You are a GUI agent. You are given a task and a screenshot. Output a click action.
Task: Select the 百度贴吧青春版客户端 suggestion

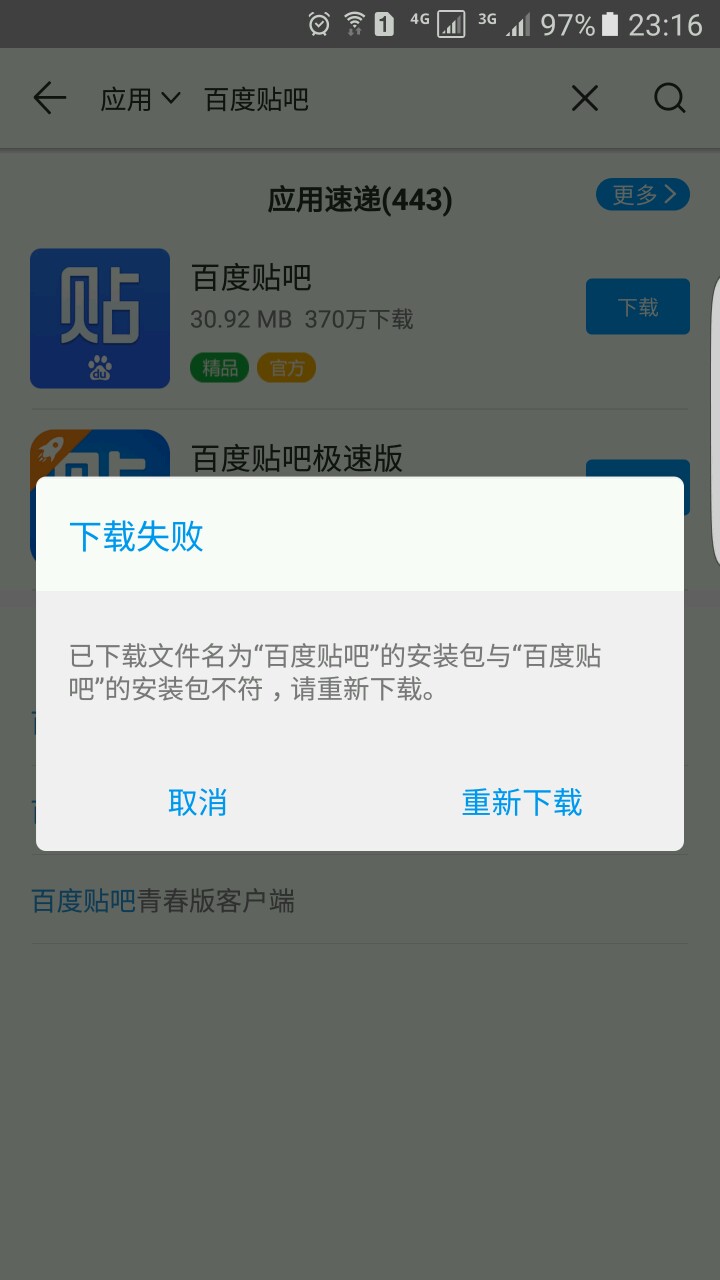click(163, 901)
